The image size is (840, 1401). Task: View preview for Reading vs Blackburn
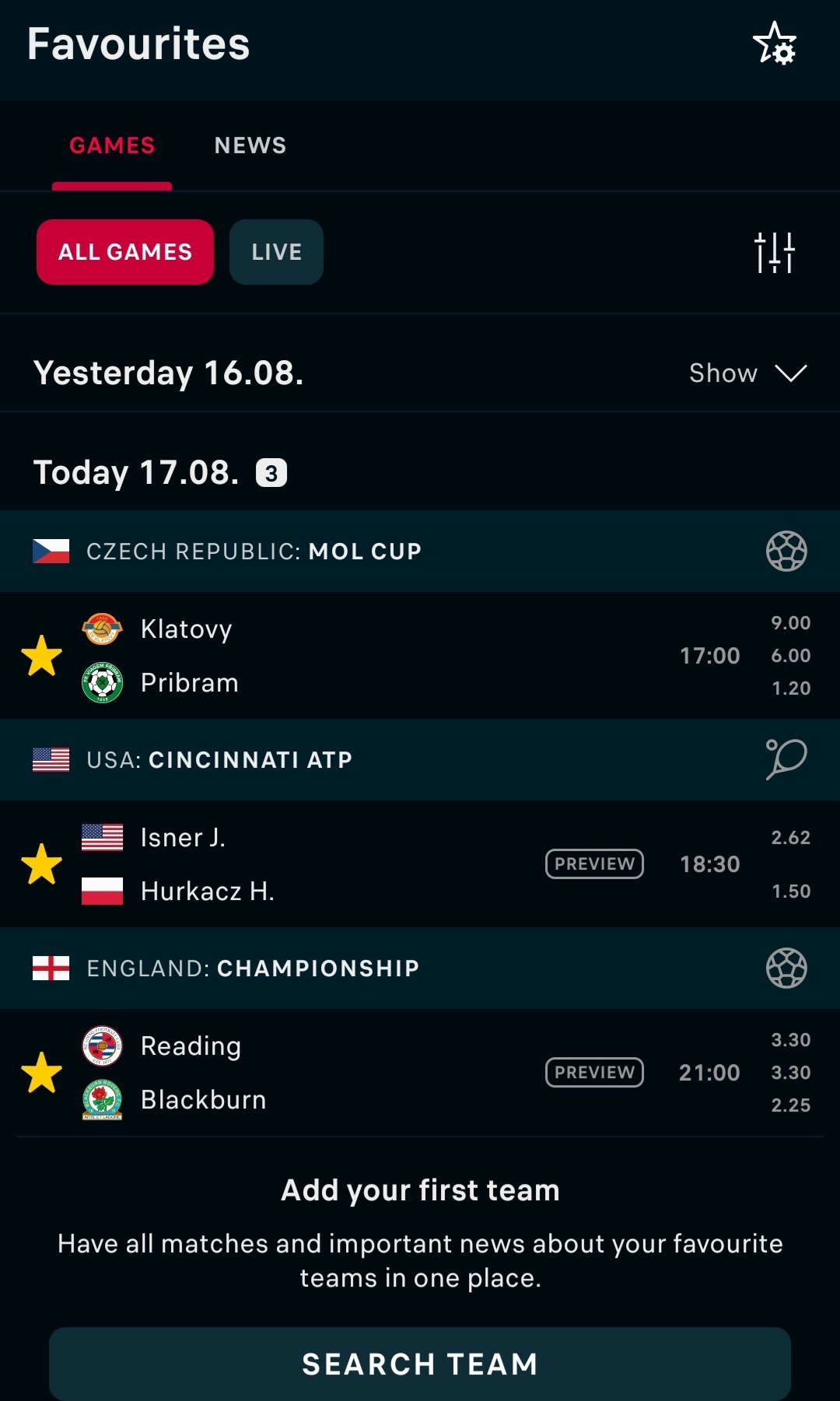[595, 1073]
